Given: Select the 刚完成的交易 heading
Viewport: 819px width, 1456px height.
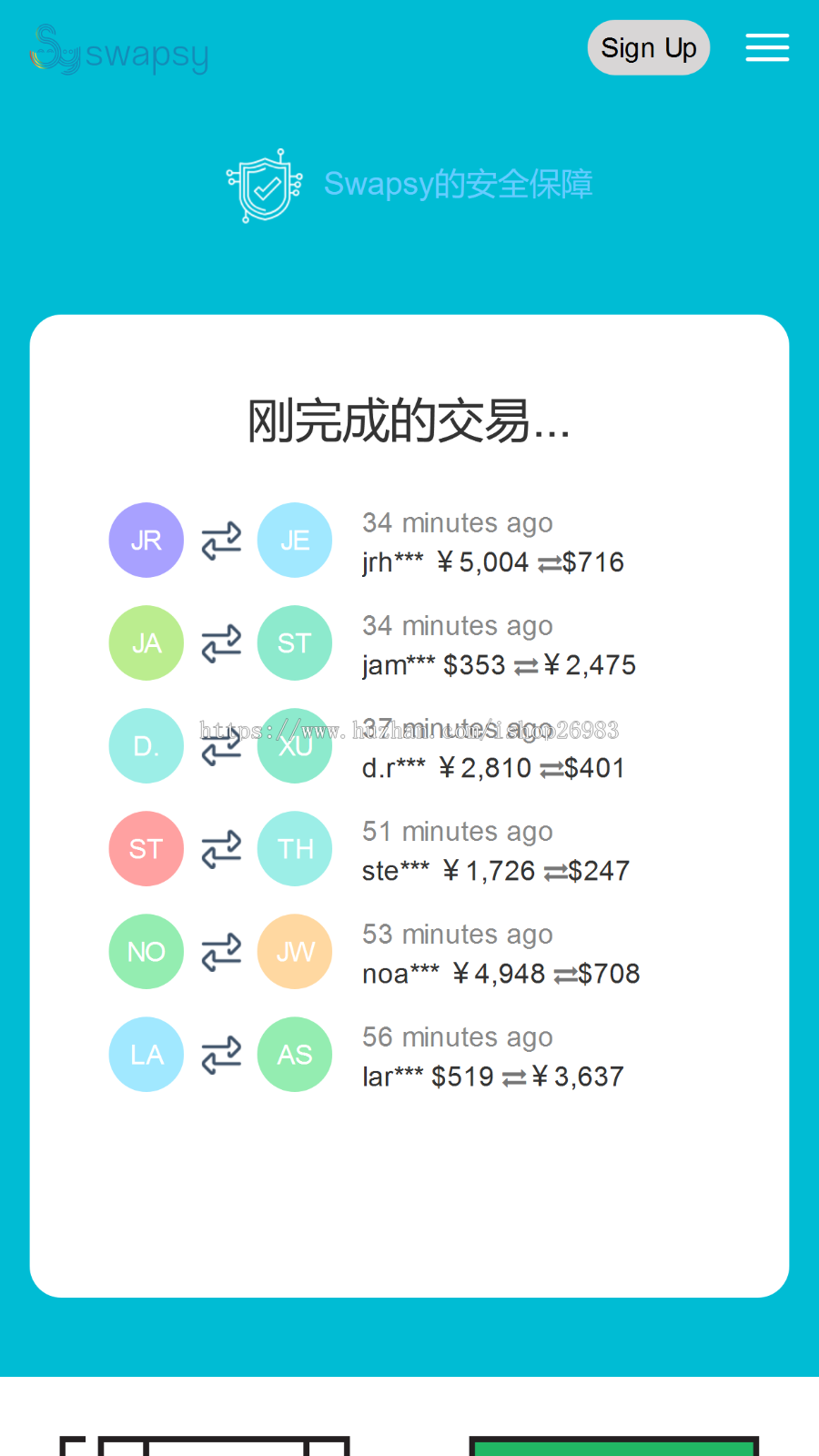Looking at the screenshot, I should [408, 423].
